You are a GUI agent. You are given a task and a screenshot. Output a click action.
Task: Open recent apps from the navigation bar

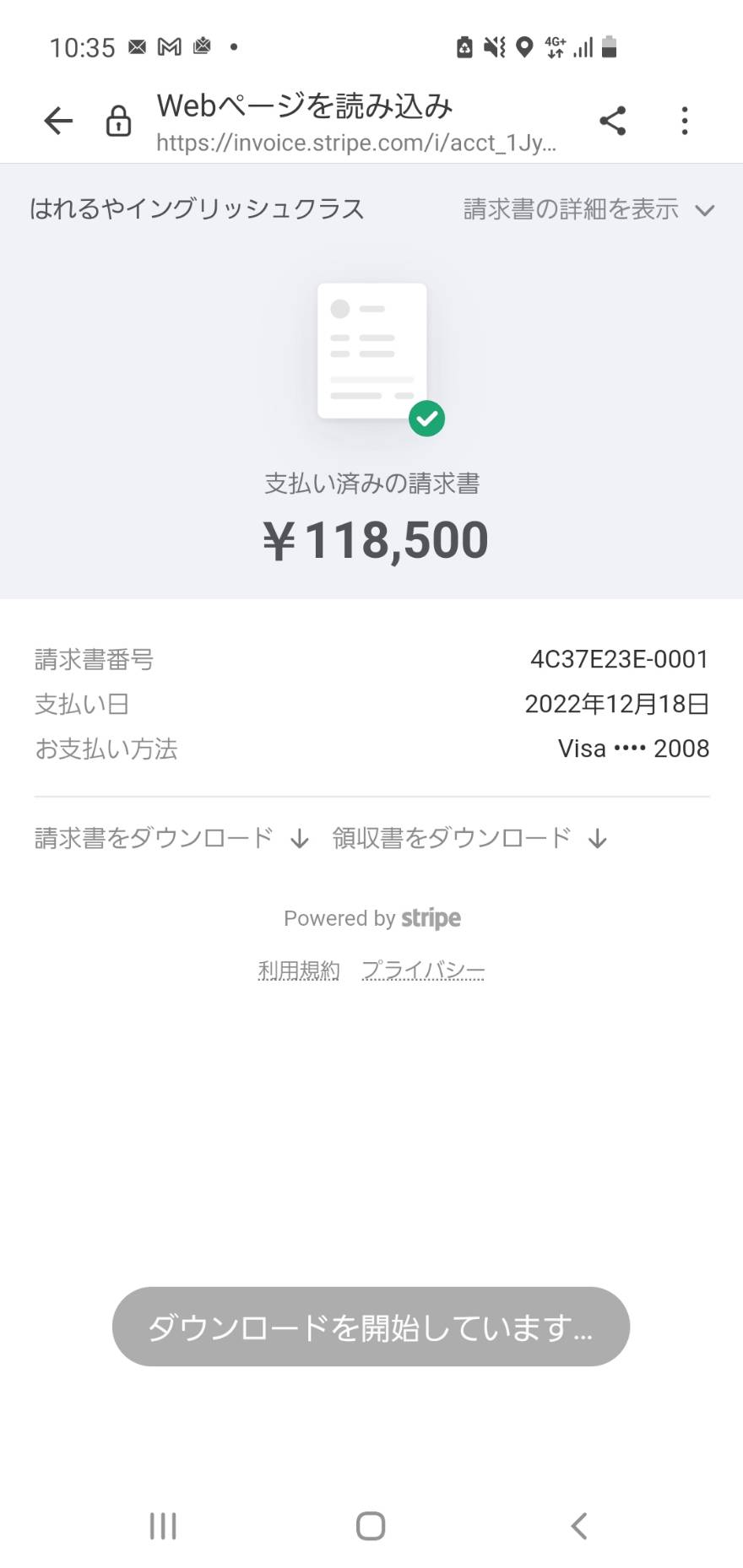[163, 1525]
